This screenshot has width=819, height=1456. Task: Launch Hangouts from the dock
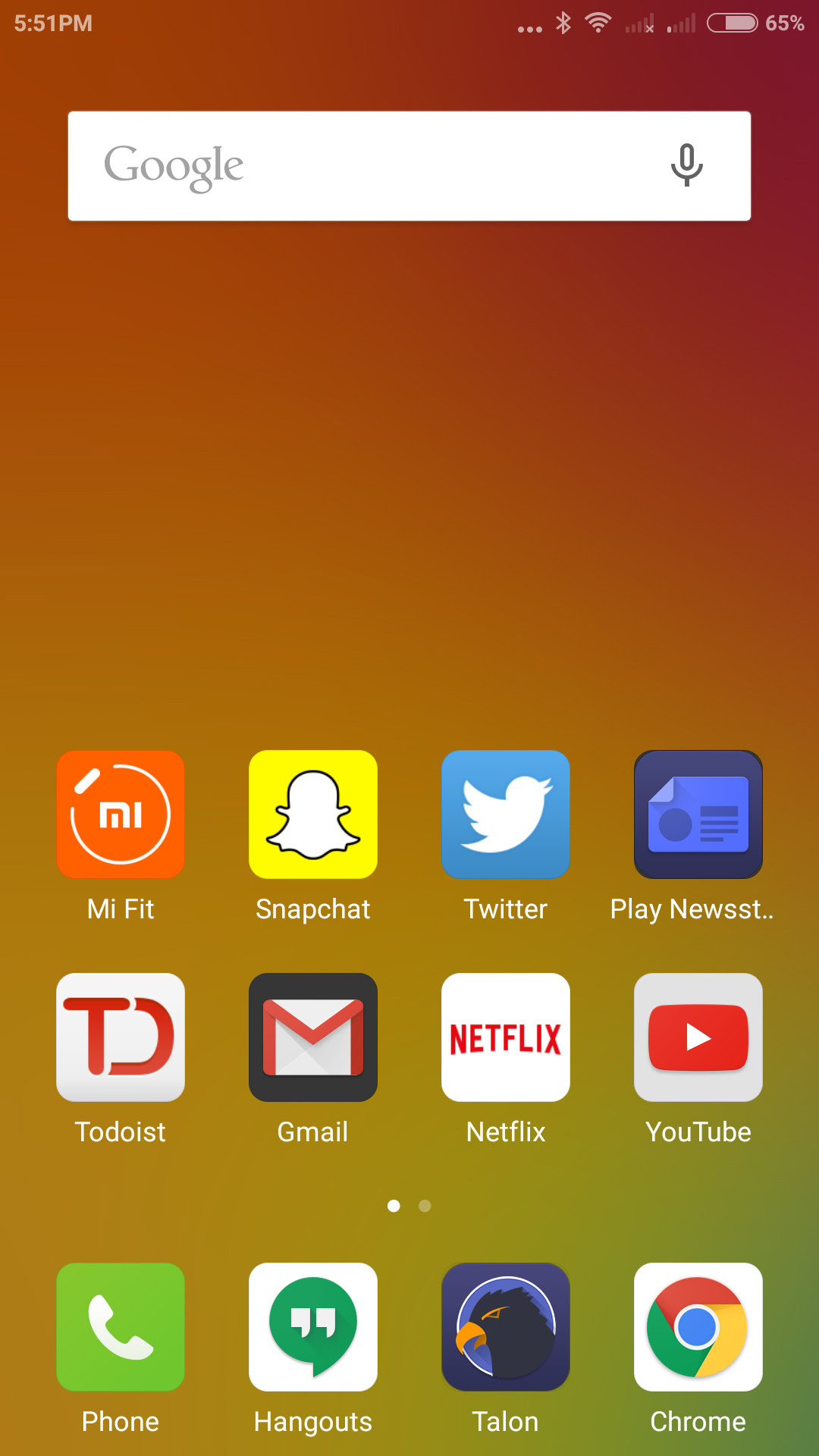tap(313, 1327)
